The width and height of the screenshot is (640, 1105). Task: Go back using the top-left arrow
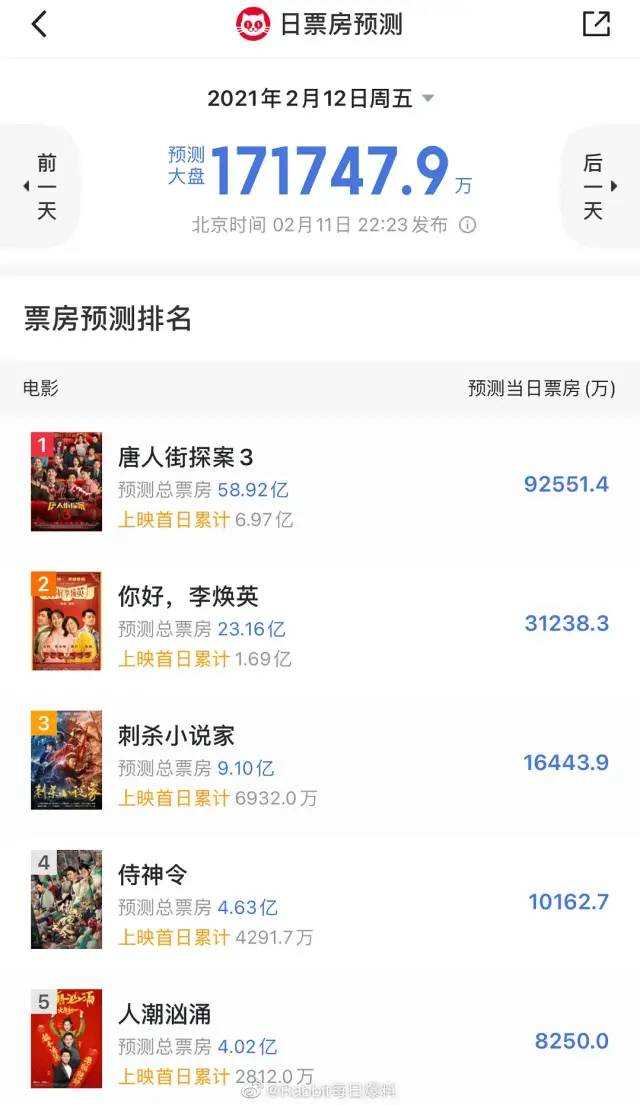(x=39, y=25)
